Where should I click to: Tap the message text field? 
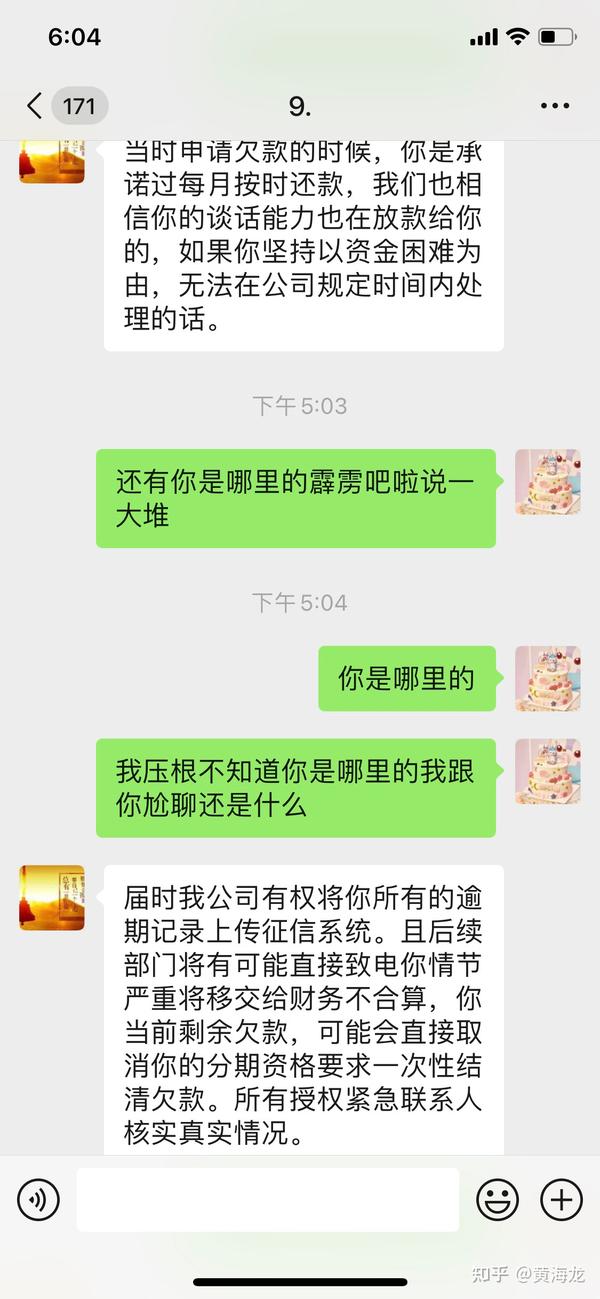[268, 1198]
